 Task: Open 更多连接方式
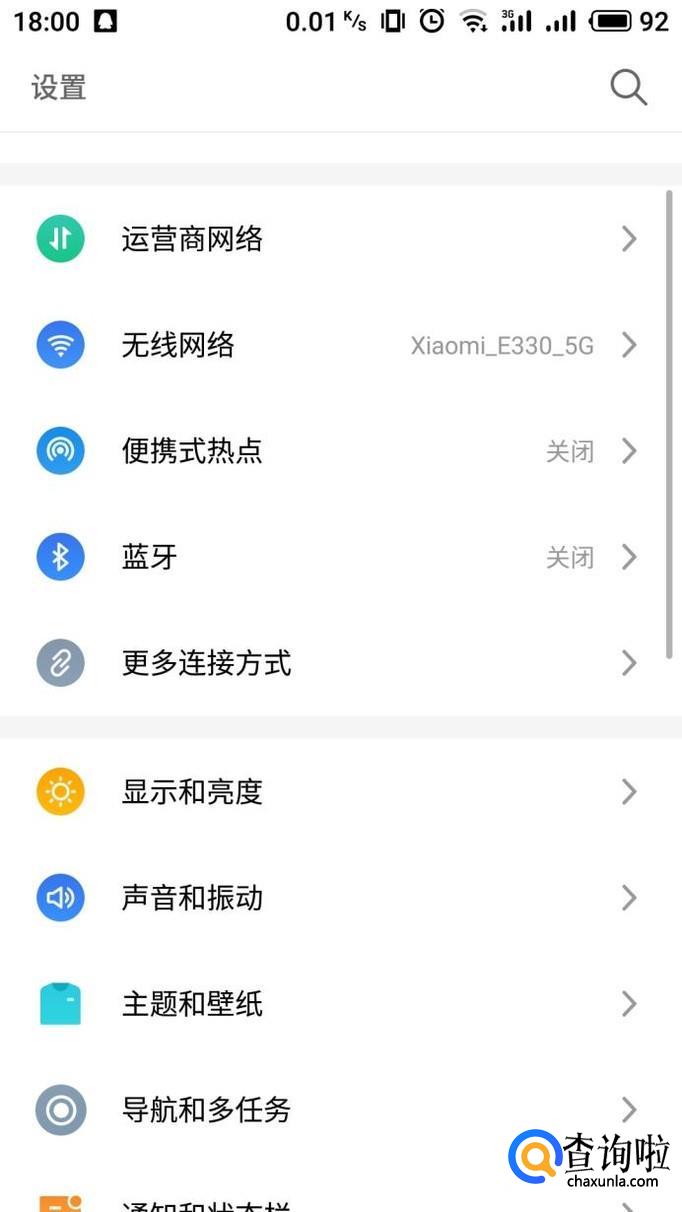click(206, 663)
